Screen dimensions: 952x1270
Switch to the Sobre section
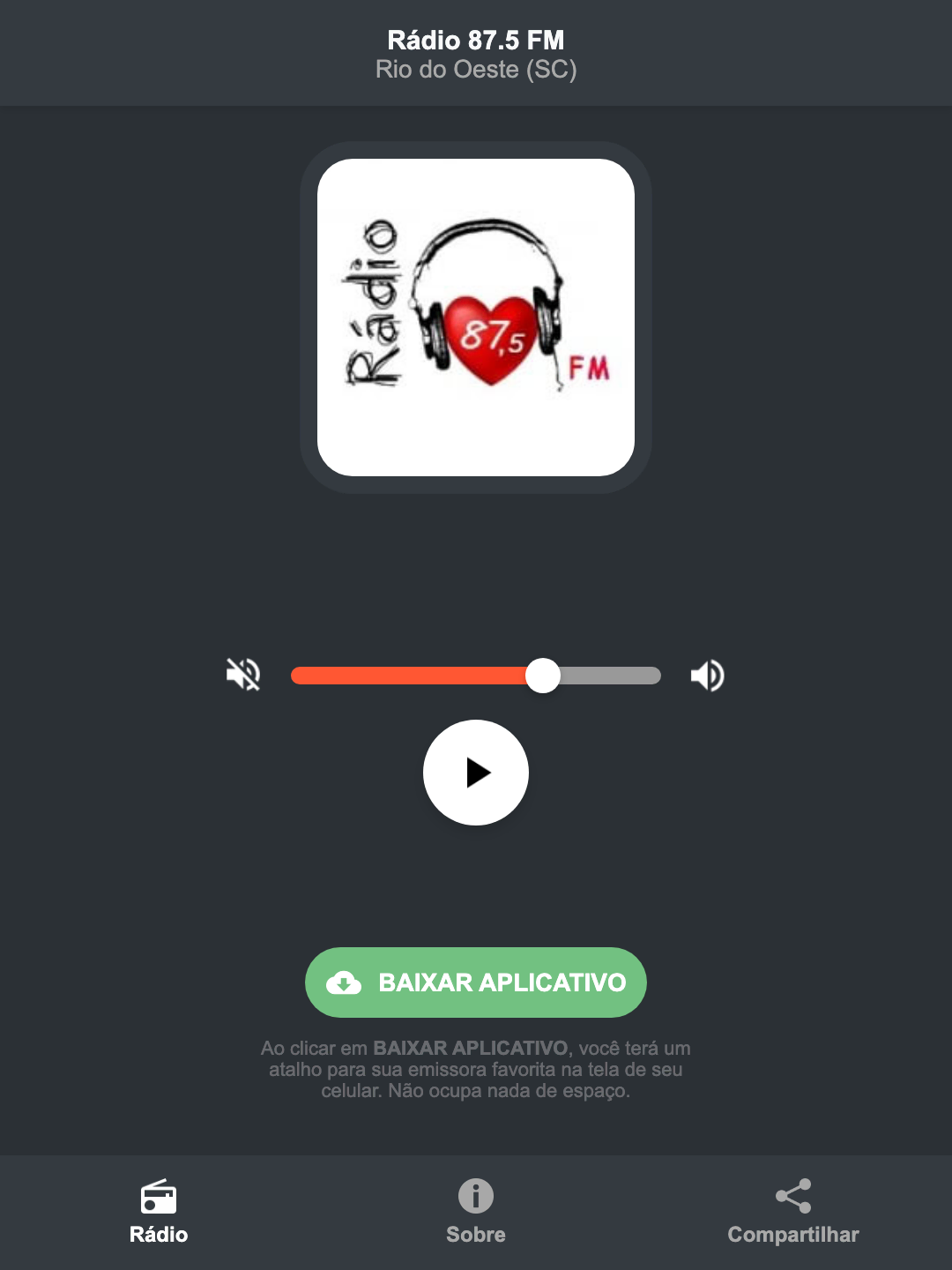point(475,1213)
